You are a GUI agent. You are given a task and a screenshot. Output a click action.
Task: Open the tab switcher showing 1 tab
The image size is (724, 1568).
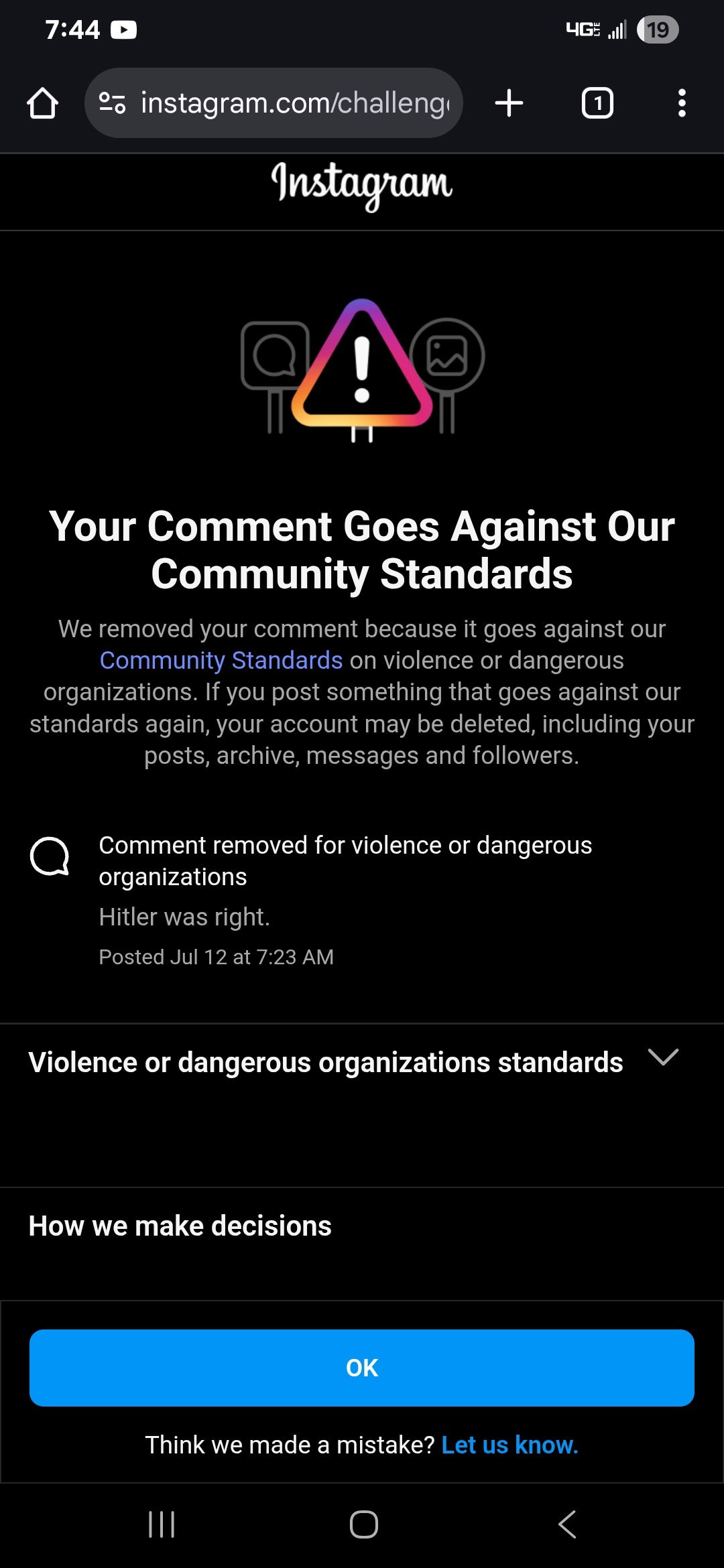(x=597, y=103)
